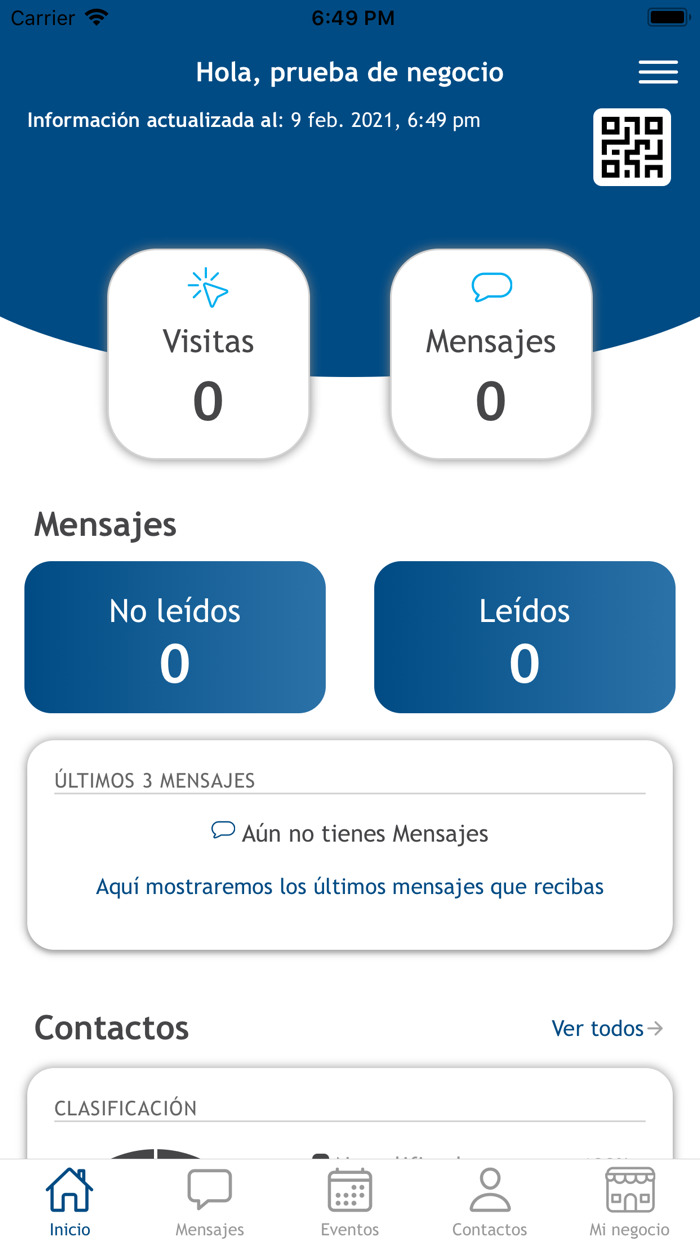Image resolution: width=700 pixels, height=1244 pixels.
Task: Switch to the Eventos tab
Action: coord(350,1201)
